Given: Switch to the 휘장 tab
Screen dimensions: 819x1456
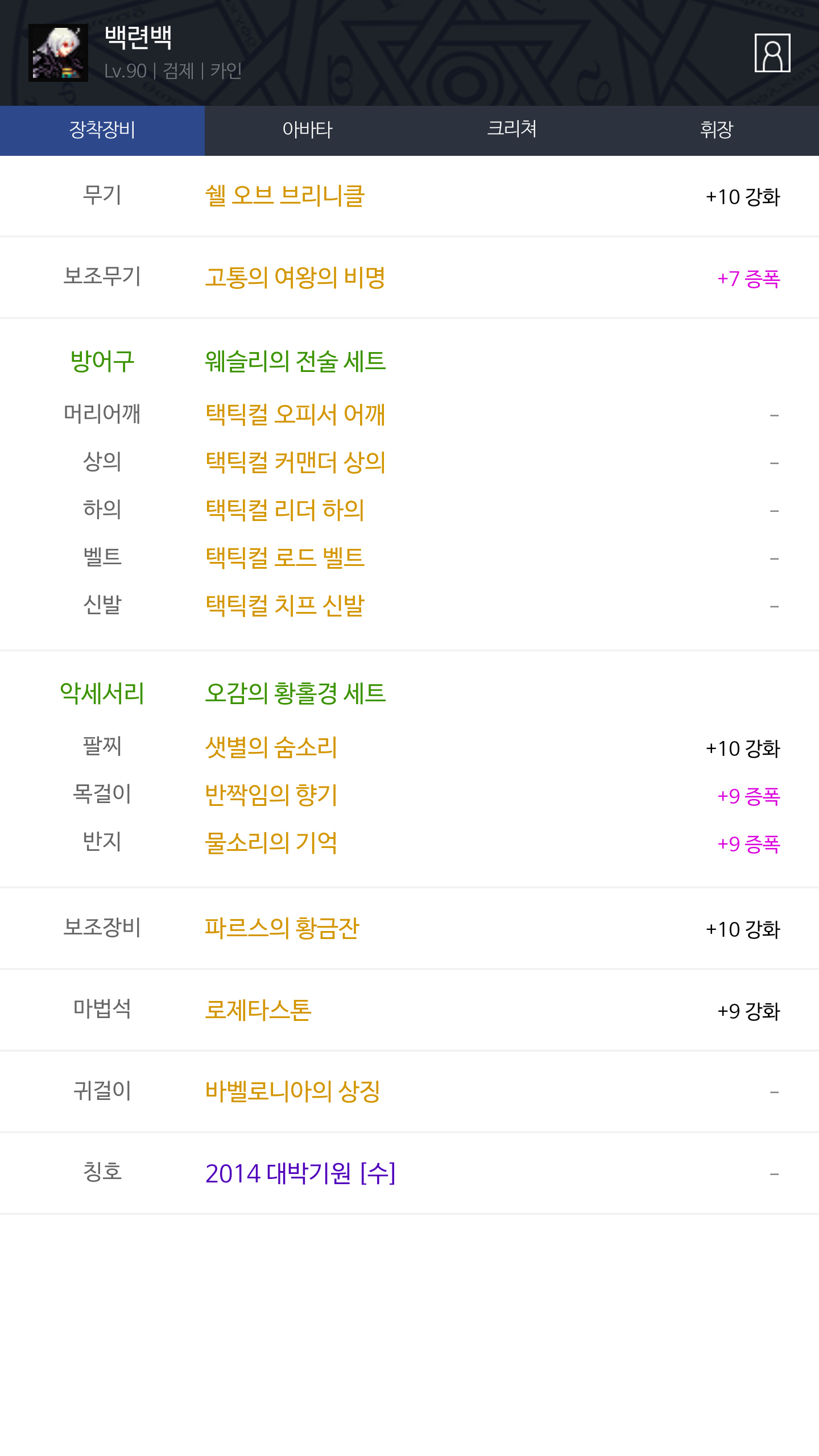Looking at the screenshot, I should click(717, 130).
